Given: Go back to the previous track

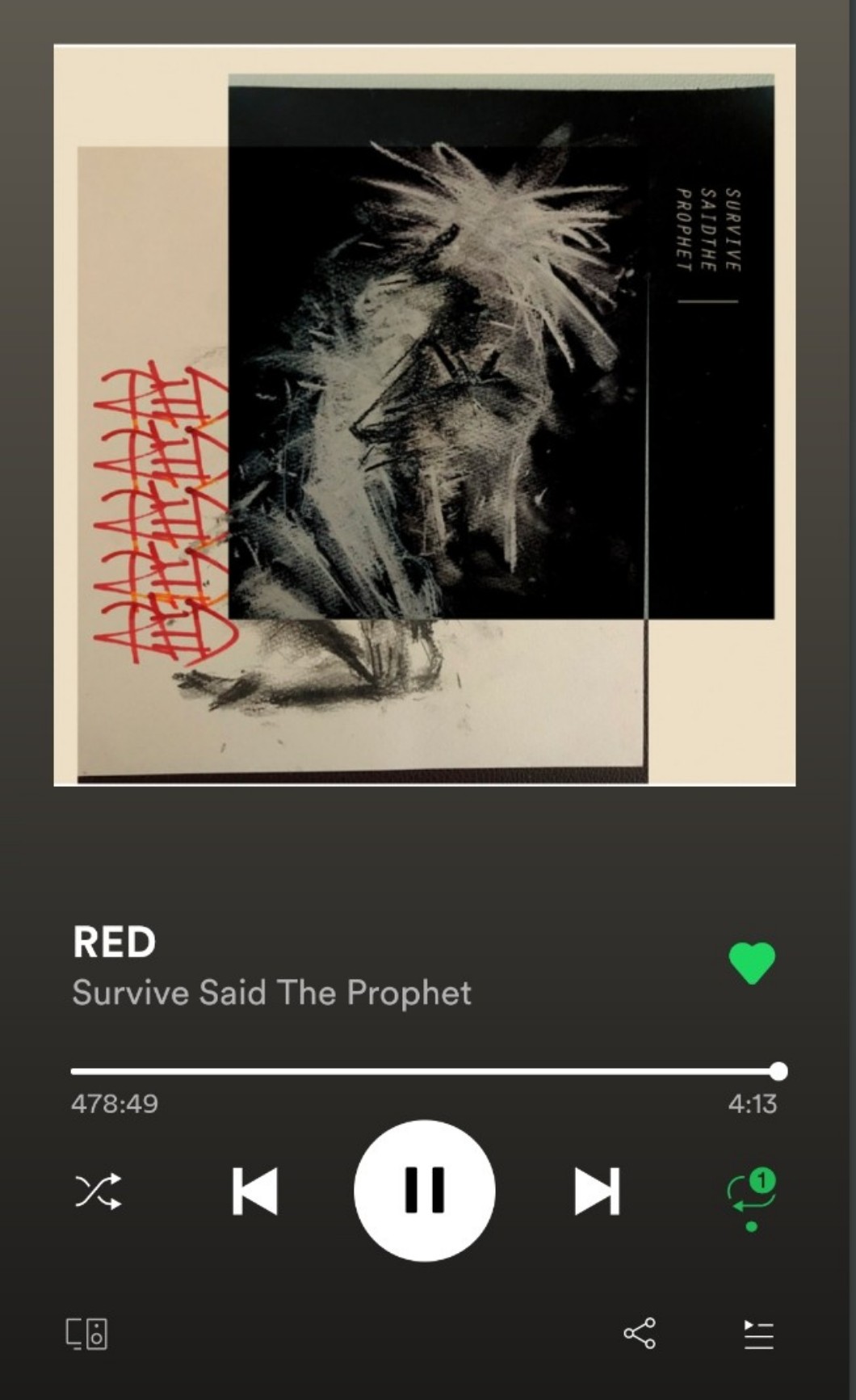Looking at the screenshot, I should point(254,1191).
